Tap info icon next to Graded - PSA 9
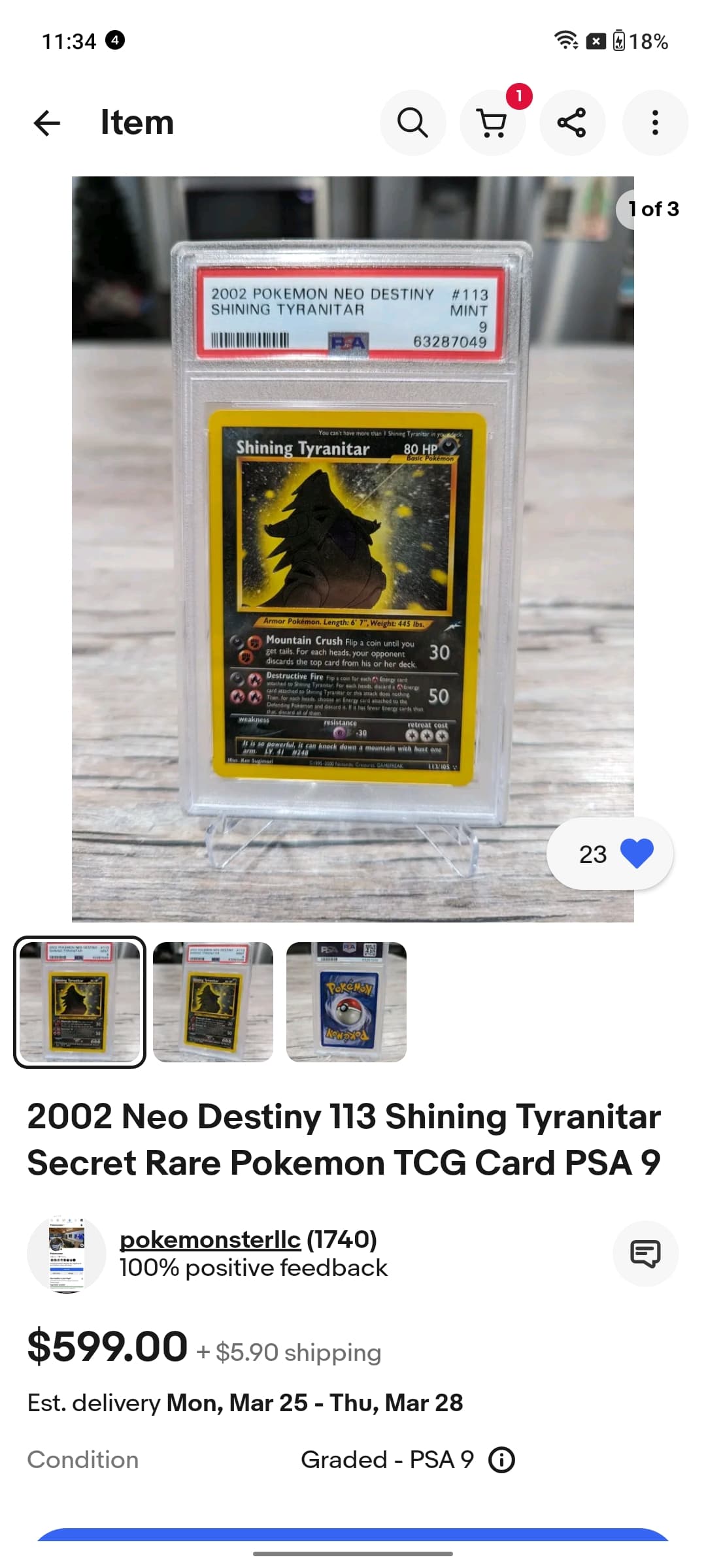This screenshot has height=1568, width=706. coord(502,1460)
